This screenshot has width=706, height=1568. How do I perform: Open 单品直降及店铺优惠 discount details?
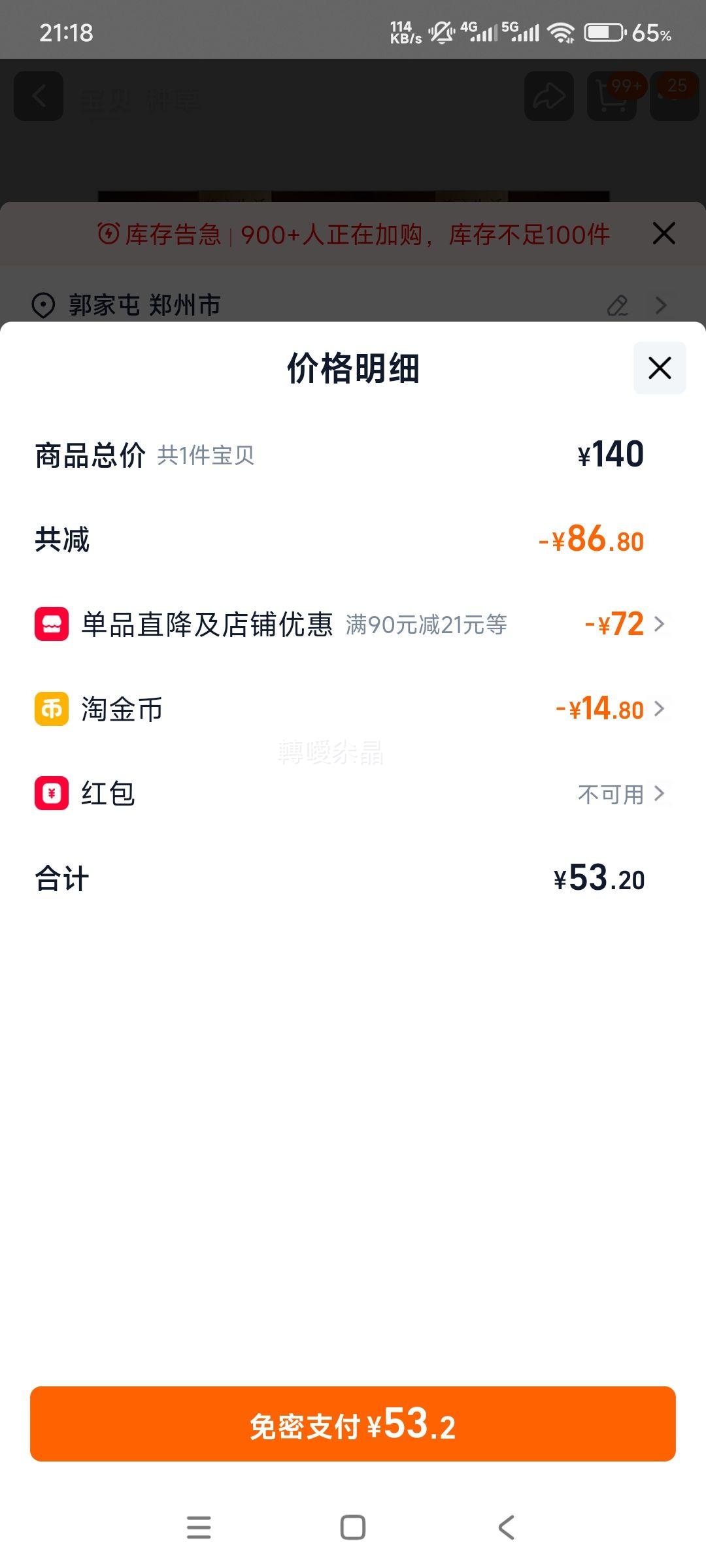click(x=353, y=624)
